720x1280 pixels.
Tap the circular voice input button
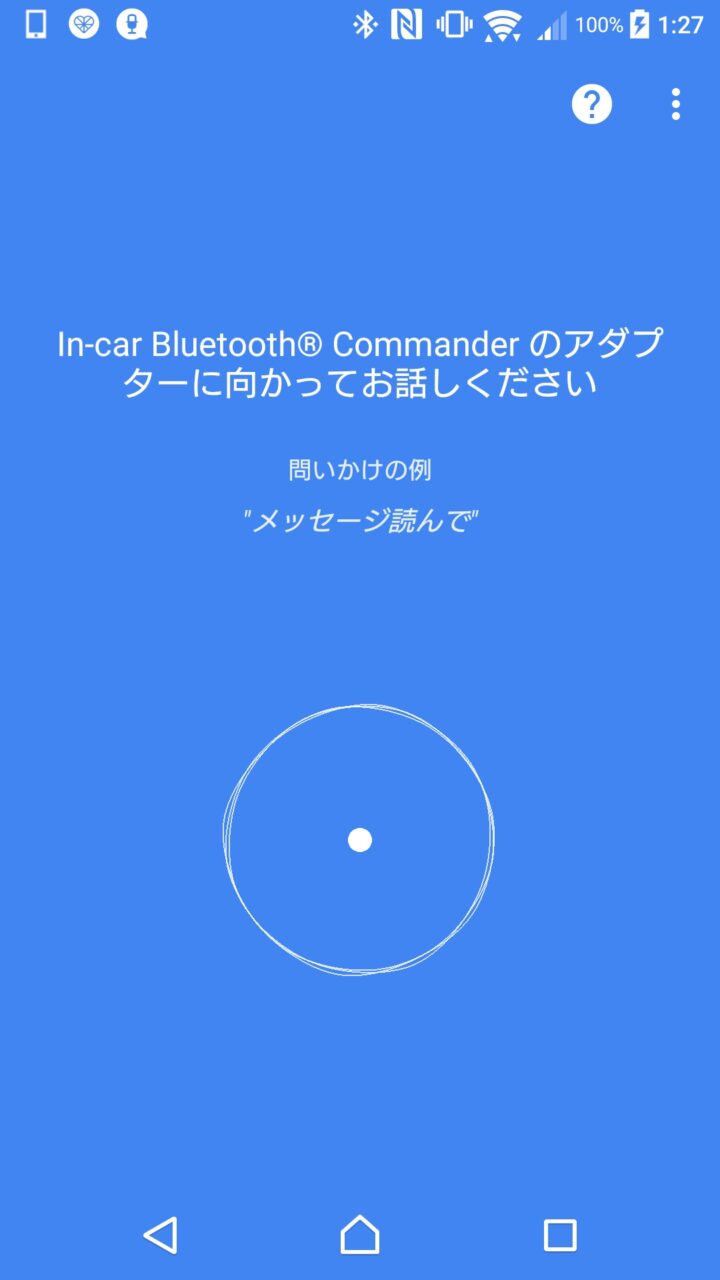click(359, 839)
